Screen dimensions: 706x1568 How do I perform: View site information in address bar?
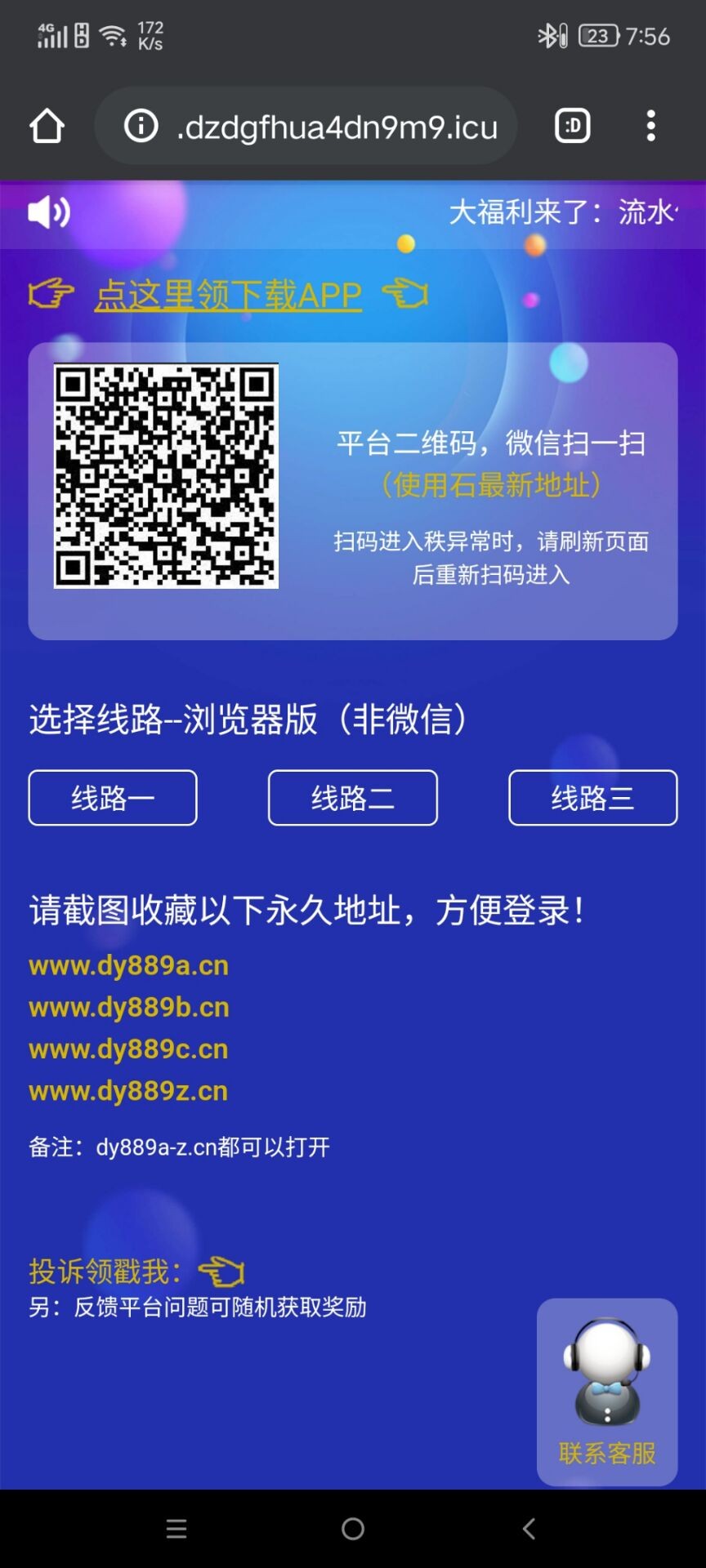pyautogui.click(x=141, y=127)
